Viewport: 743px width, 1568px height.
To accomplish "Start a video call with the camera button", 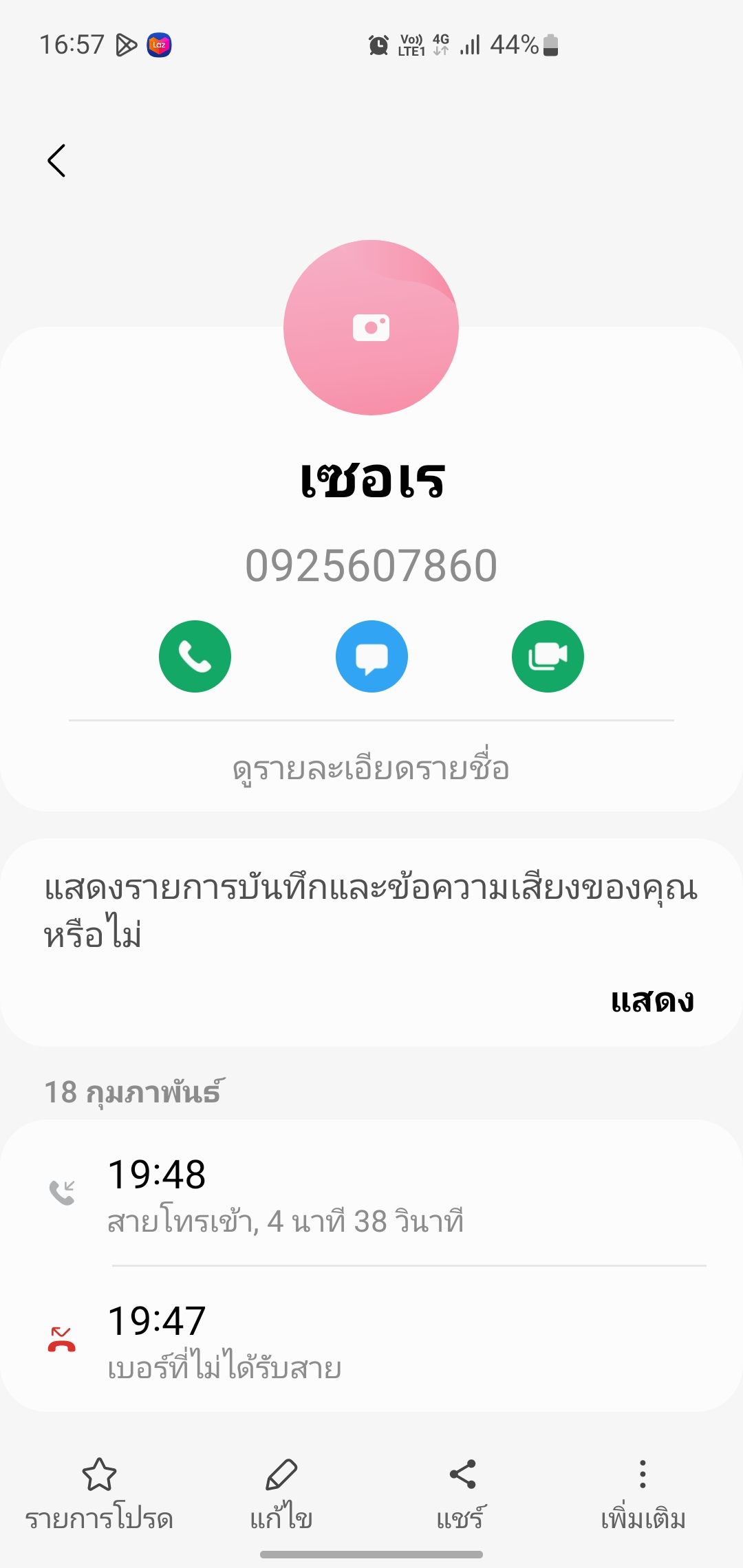I will [548, 656].
